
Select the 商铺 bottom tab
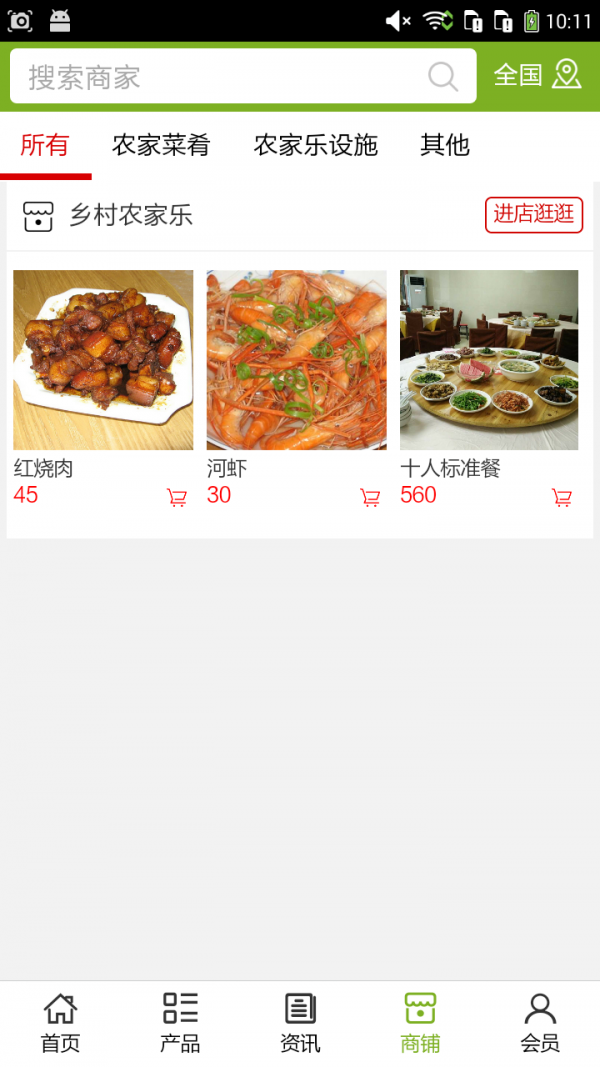(420, 1023)
